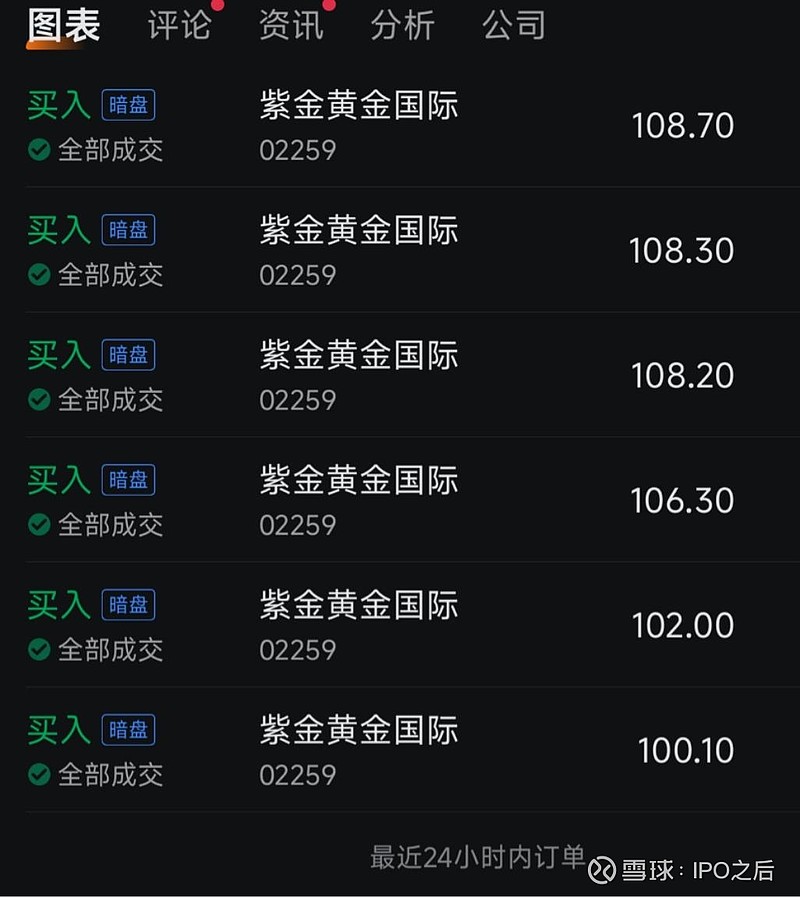Viewport: 800px width, 897px height.
Task: Tap the 图表 tab
Action: coord(65,26)
